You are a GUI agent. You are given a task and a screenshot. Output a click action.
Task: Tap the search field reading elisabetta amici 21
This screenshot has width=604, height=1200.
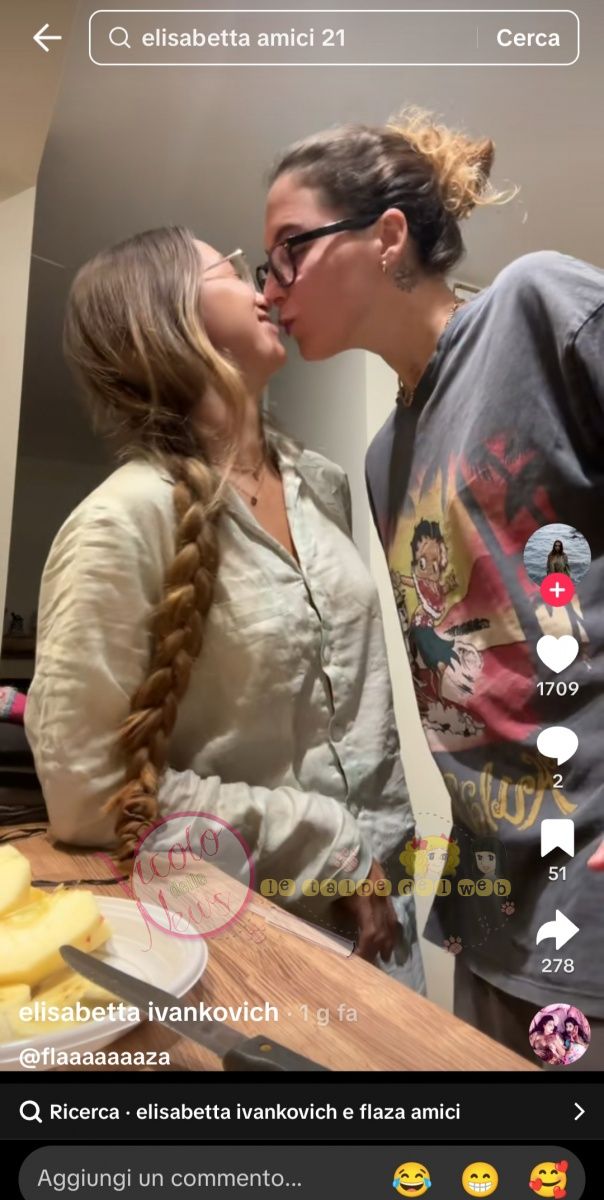tap(290, 38)
